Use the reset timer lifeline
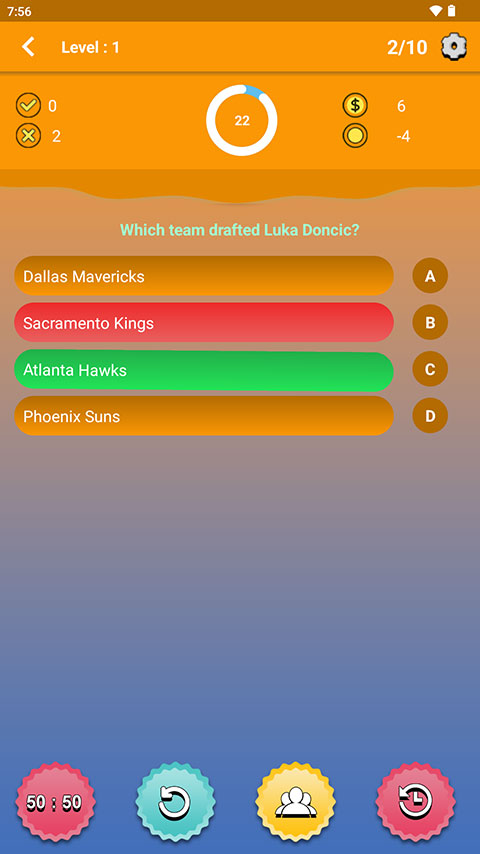480x854 pixels. (415, 802)
